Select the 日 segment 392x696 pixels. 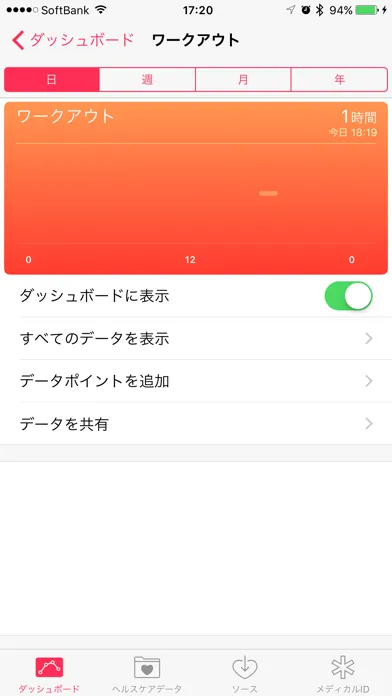51,80
